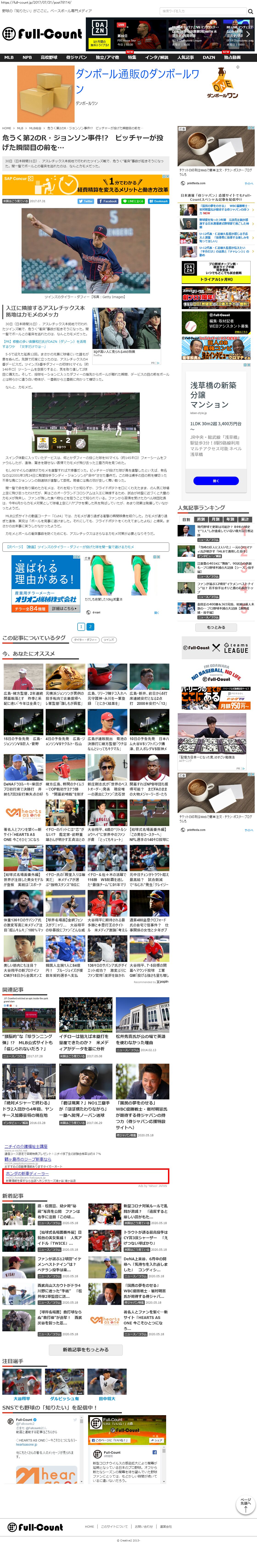Open the 高校野球 navigation tab
The width and height of the screenshot is (257, 1568).
pyautogui.click(x=49, y=57)
